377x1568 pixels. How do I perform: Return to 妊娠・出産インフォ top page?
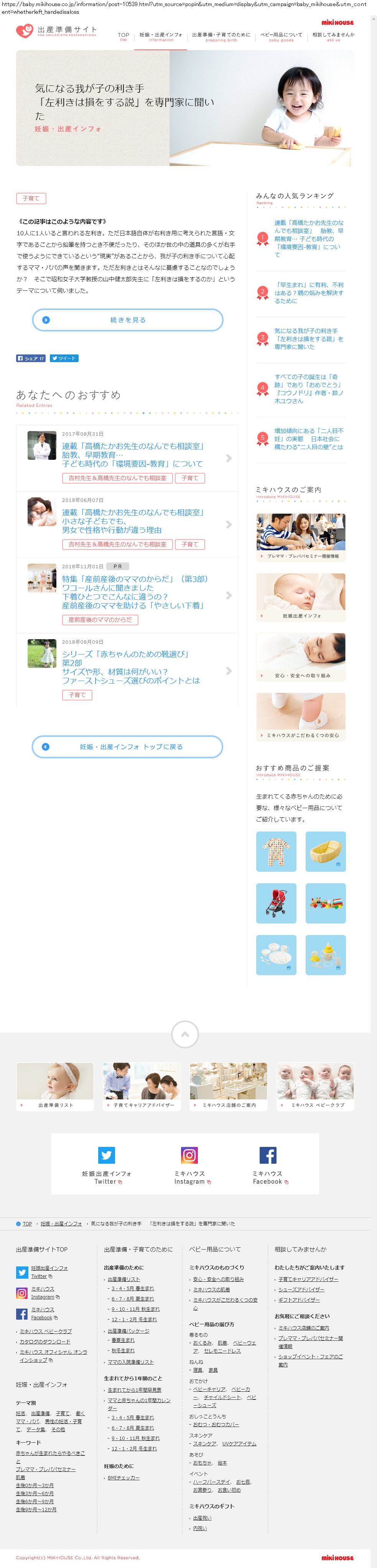point(127,747)
